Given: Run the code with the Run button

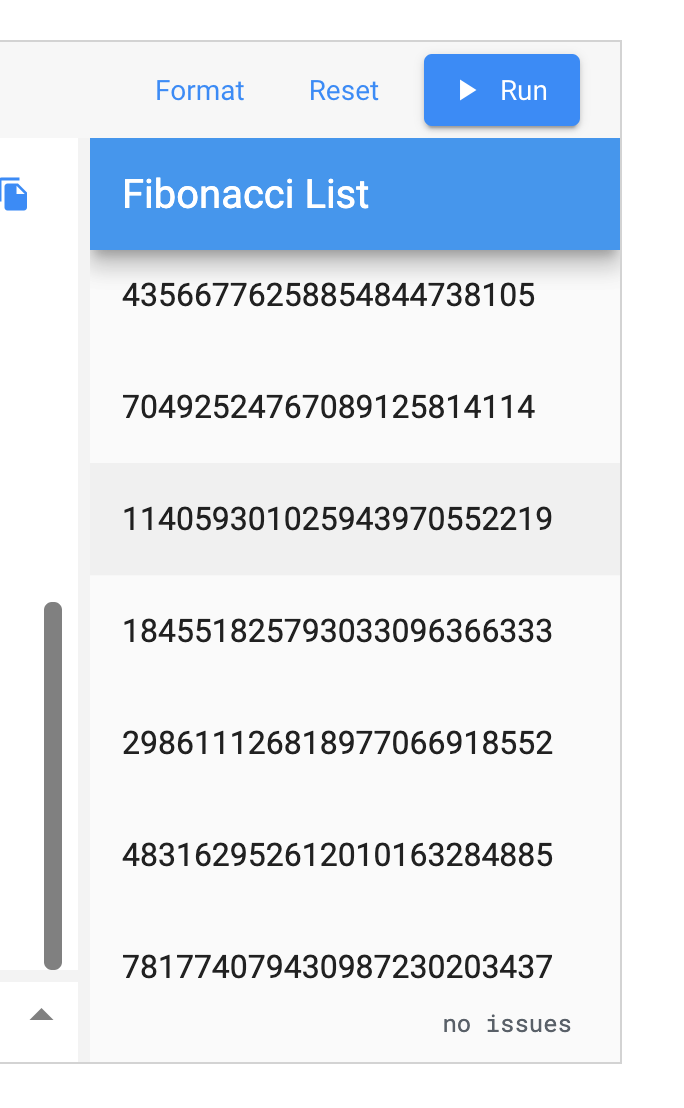Looking at the screenshot, I should pos(502,90).
